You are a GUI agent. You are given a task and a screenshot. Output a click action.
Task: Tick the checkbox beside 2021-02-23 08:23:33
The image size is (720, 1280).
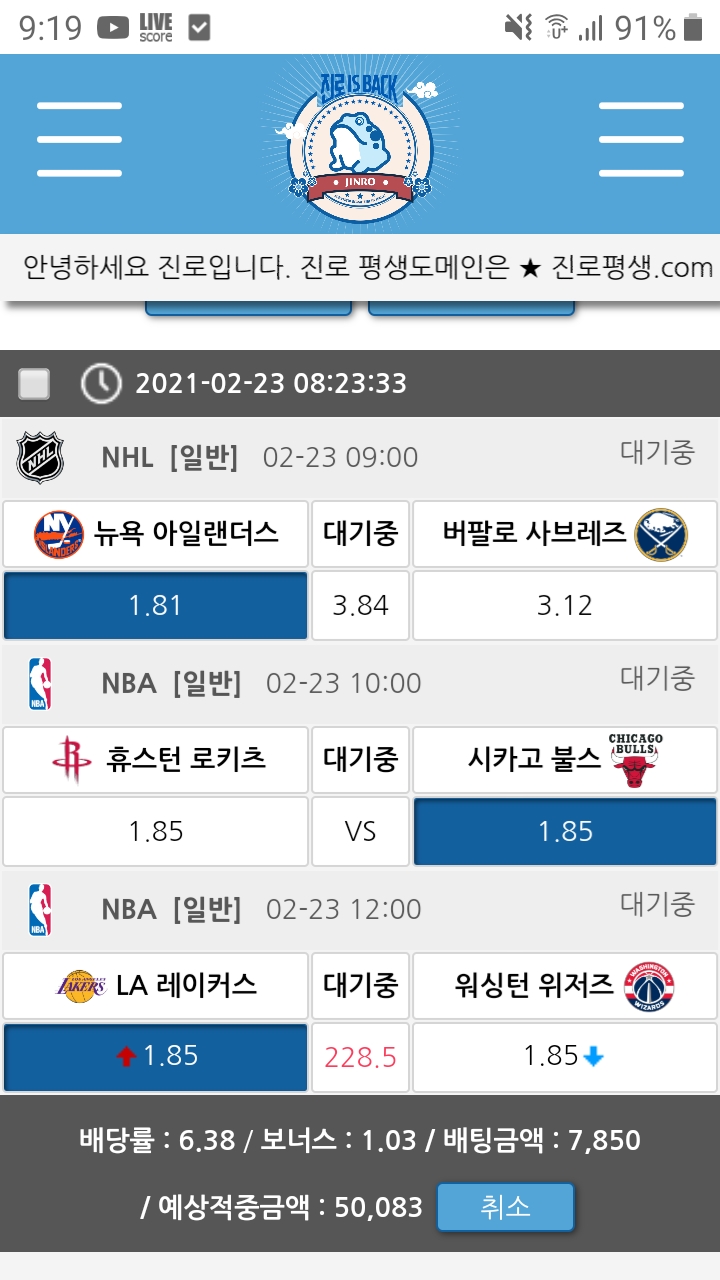coord(35,383)
